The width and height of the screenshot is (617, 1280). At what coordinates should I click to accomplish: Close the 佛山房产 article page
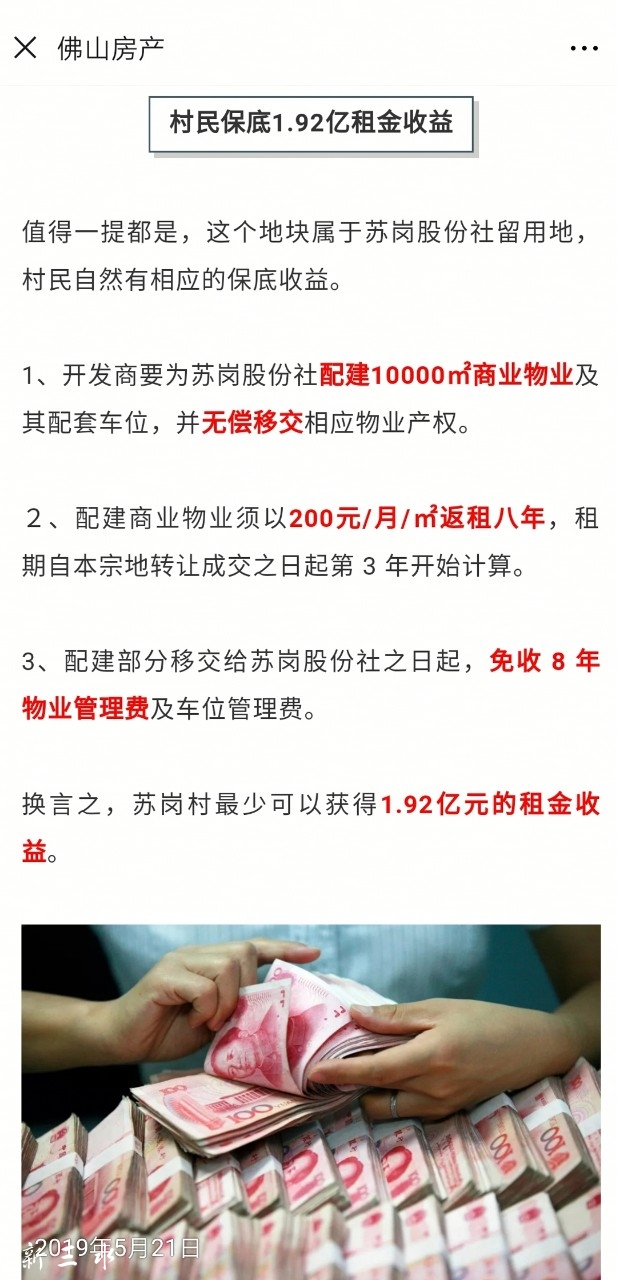26,47
